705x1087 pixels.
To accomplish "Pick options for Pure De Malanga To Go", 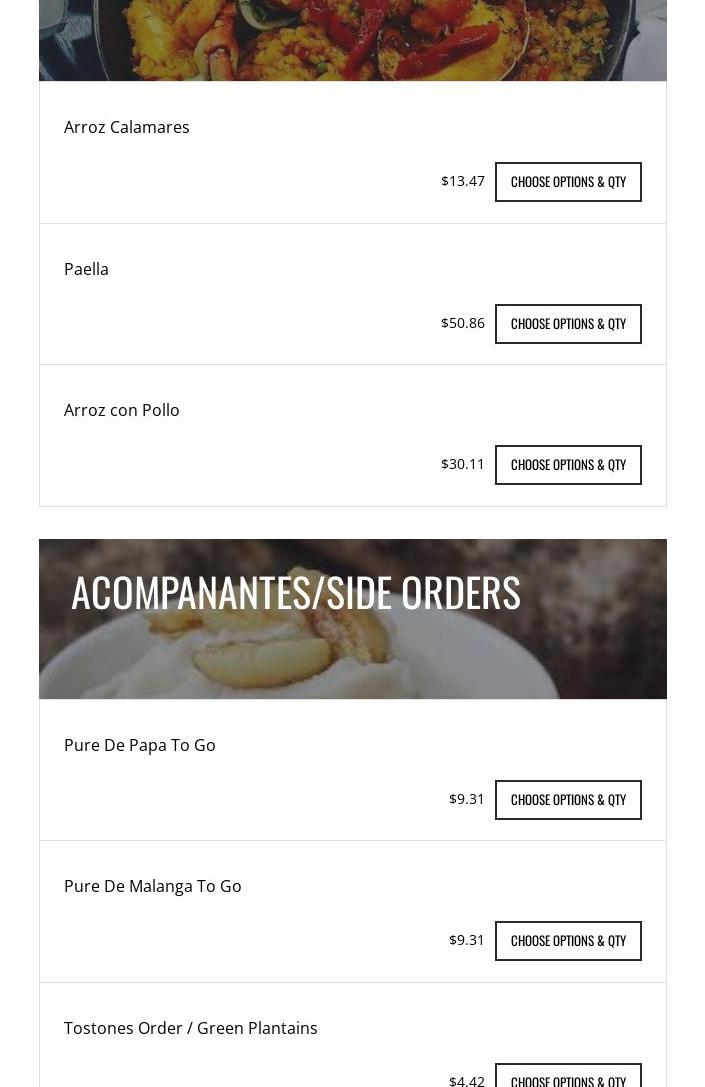I will pyautogui.click(x=568, y=941).
